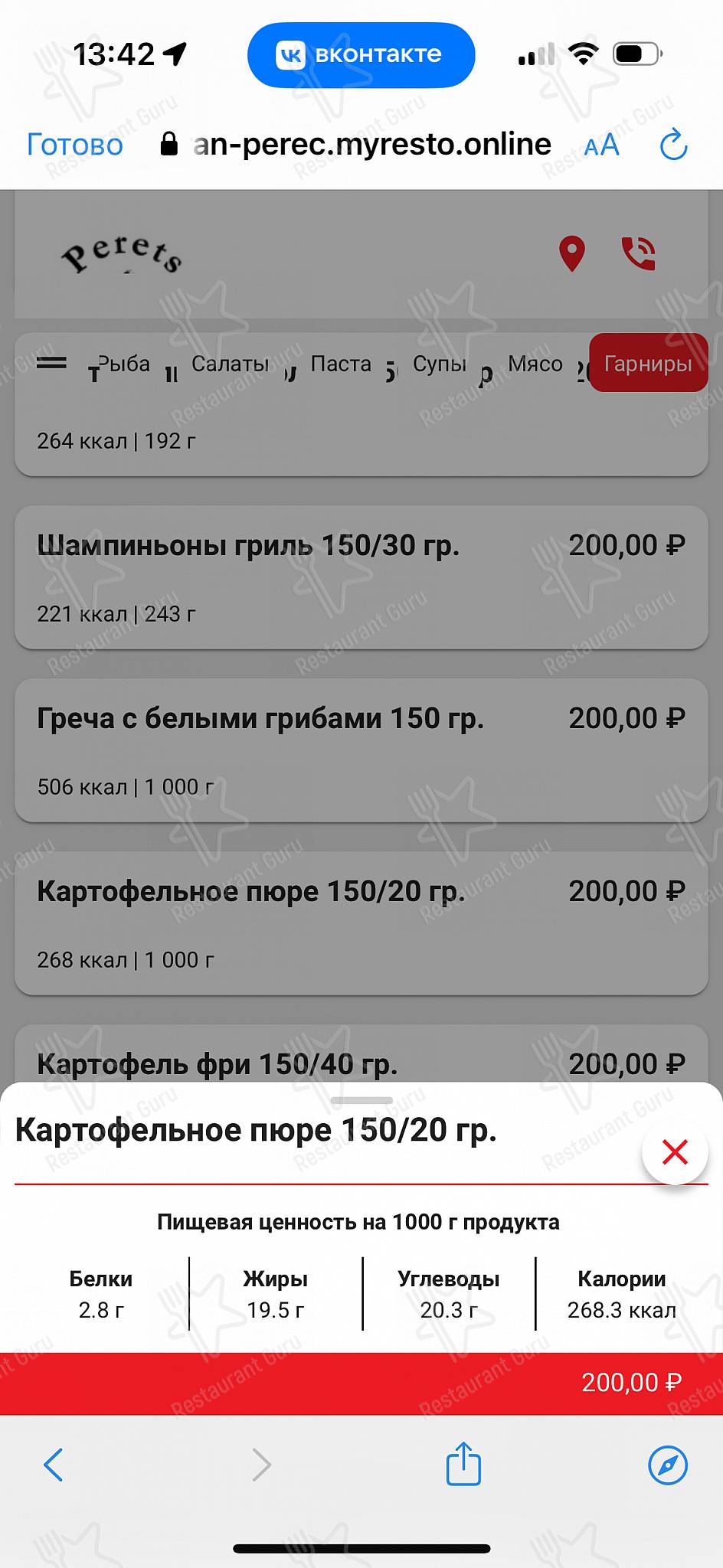
Task: Navigate back with the left arrow
Action: pyautogui.click(x=52, y=1465)
